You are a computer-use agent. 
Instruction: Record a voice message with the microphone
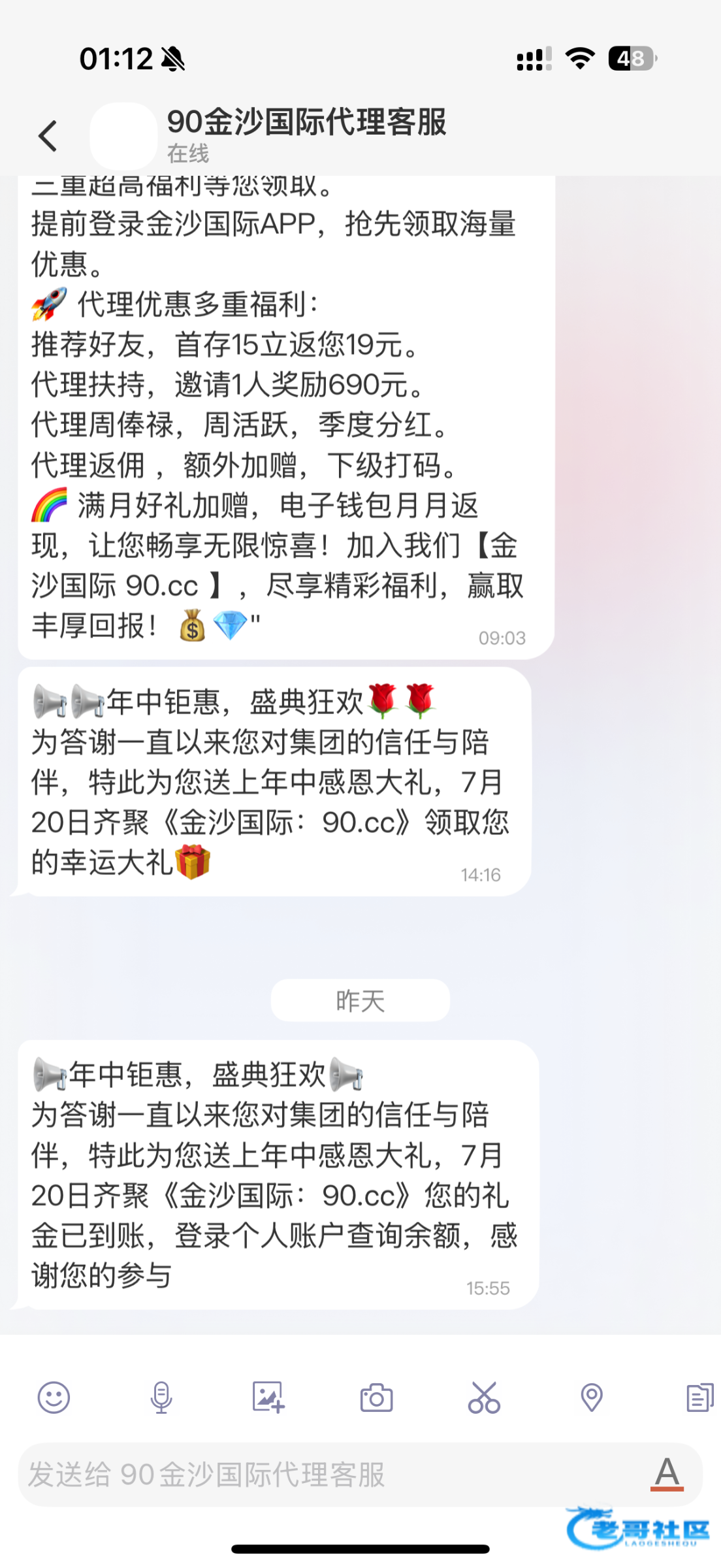(x=161, y=1398)
